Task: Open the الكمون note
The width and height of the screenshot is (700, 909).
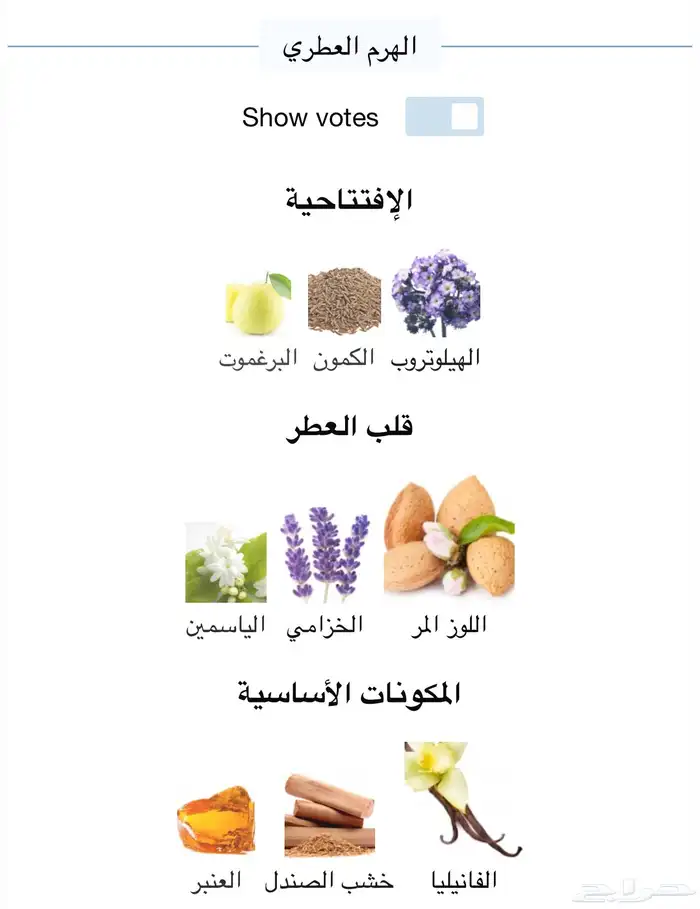Action: pos(344,300)
